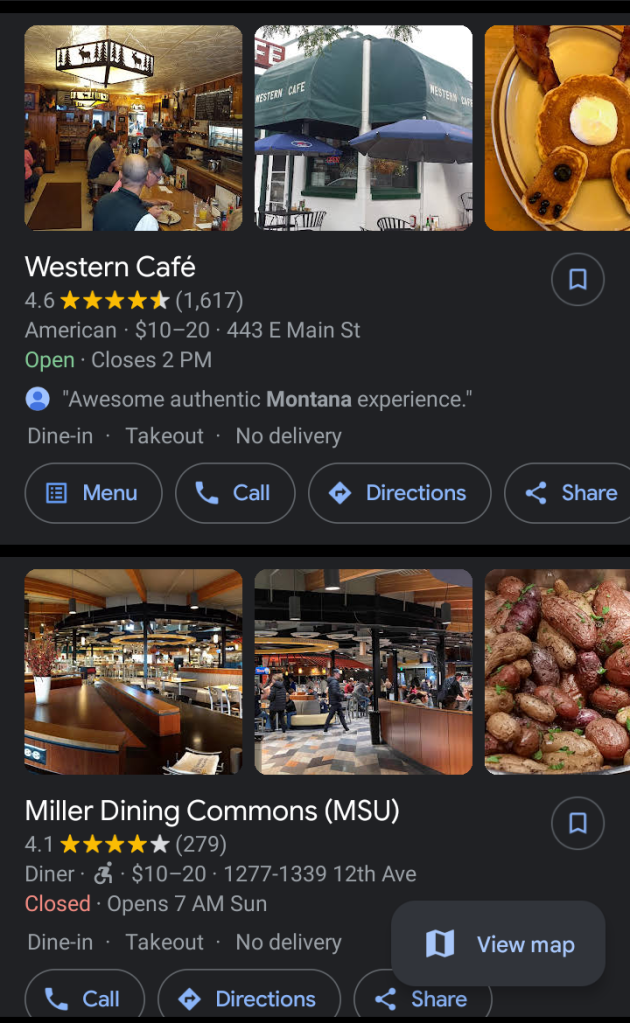This screenshot has height=1023, width=630.
Task: Open Western Café interior photo
Action: (x=133, y=128)
